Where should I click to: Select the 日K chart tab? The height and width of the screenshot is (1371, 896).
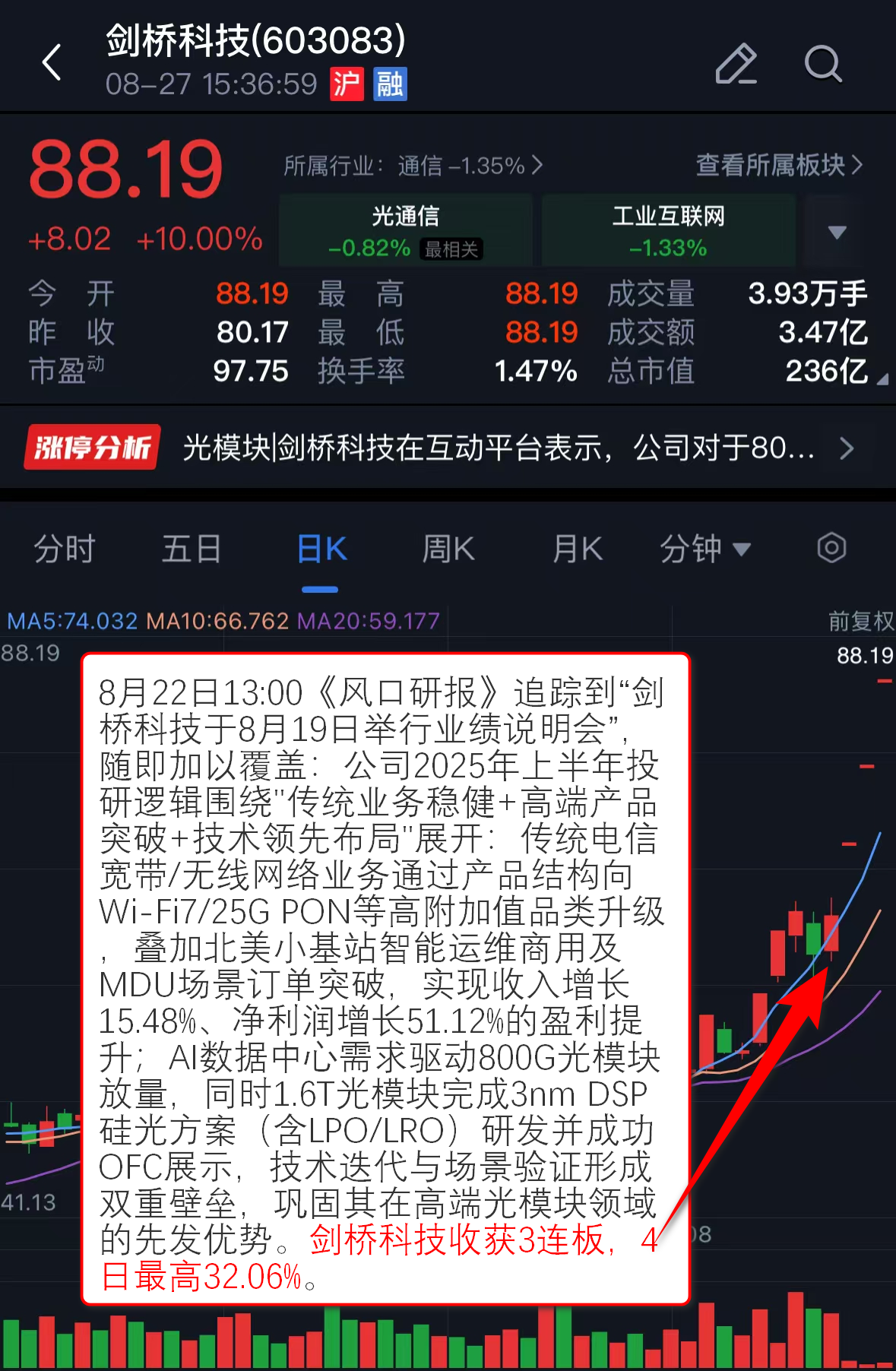321,549
